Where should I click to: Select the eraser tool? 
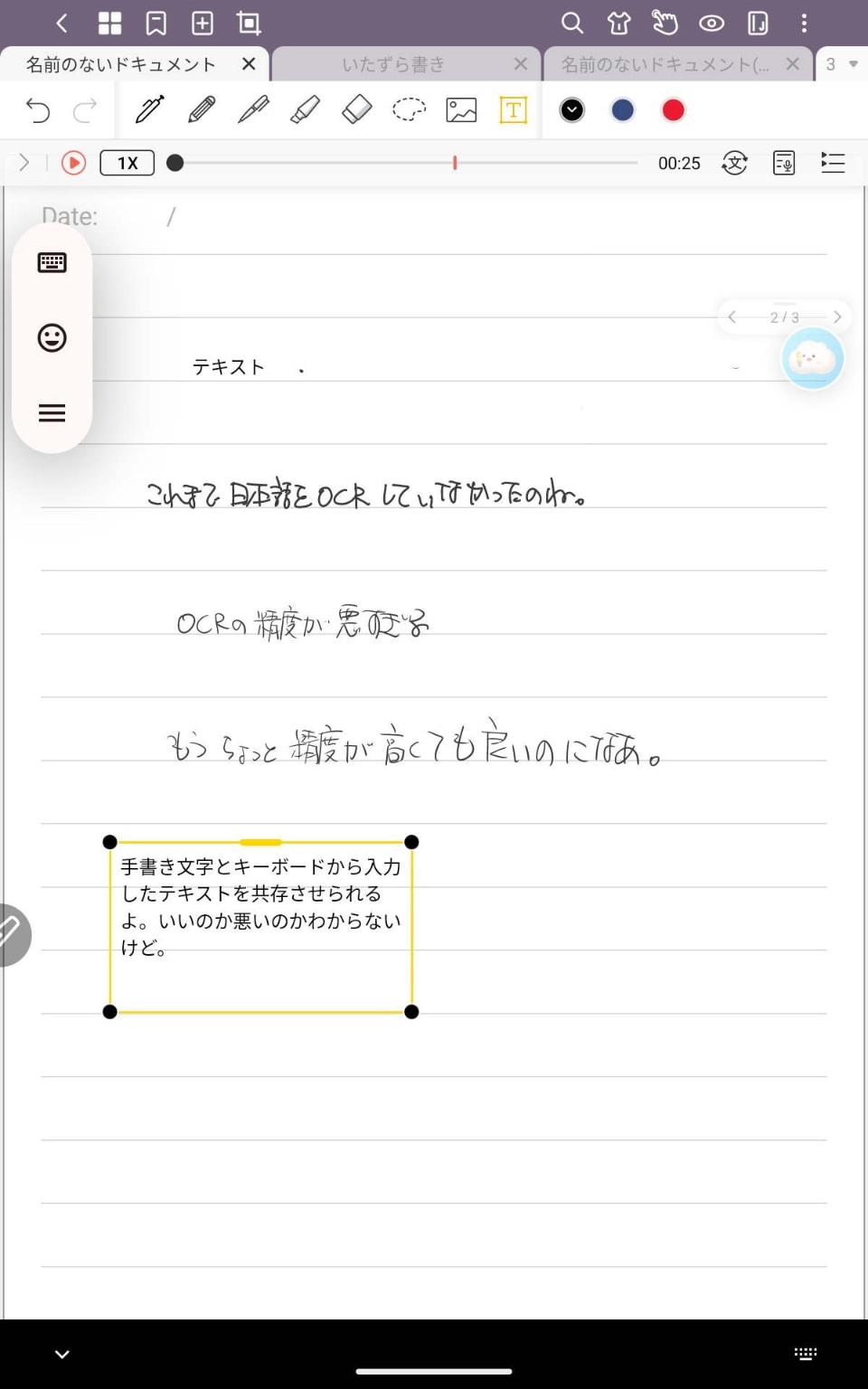point(357,110)
